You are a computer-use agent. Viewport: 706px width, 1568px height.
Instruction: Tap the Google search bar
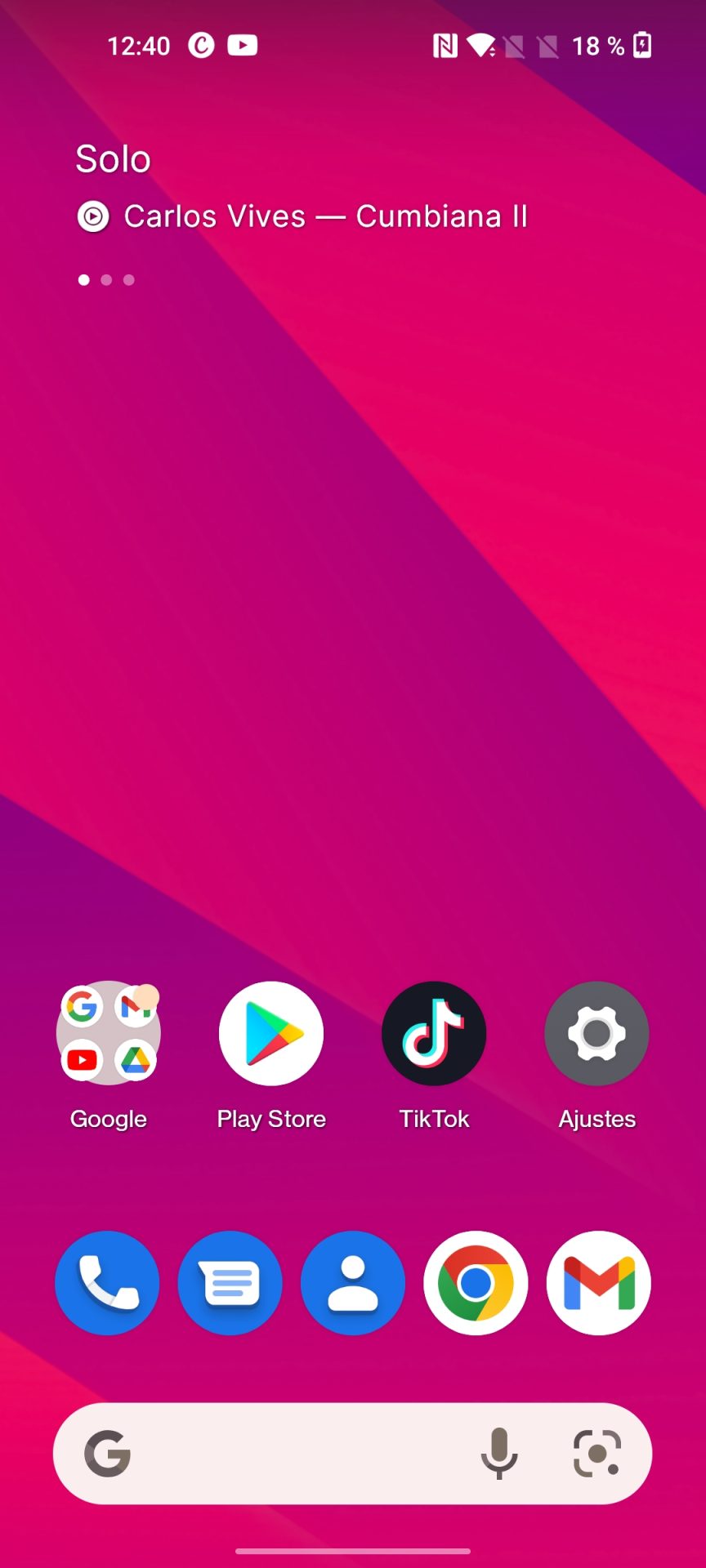(294, 1454)
